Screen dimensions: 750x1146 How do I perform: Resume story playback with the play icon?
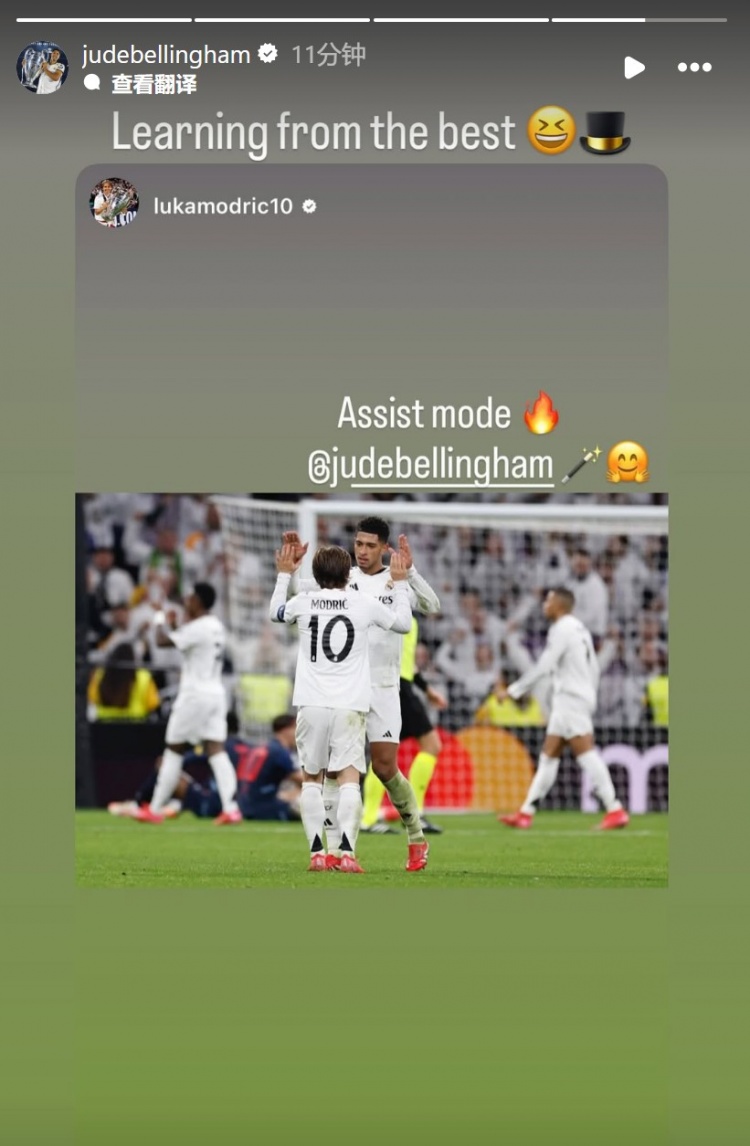[634, 68]
